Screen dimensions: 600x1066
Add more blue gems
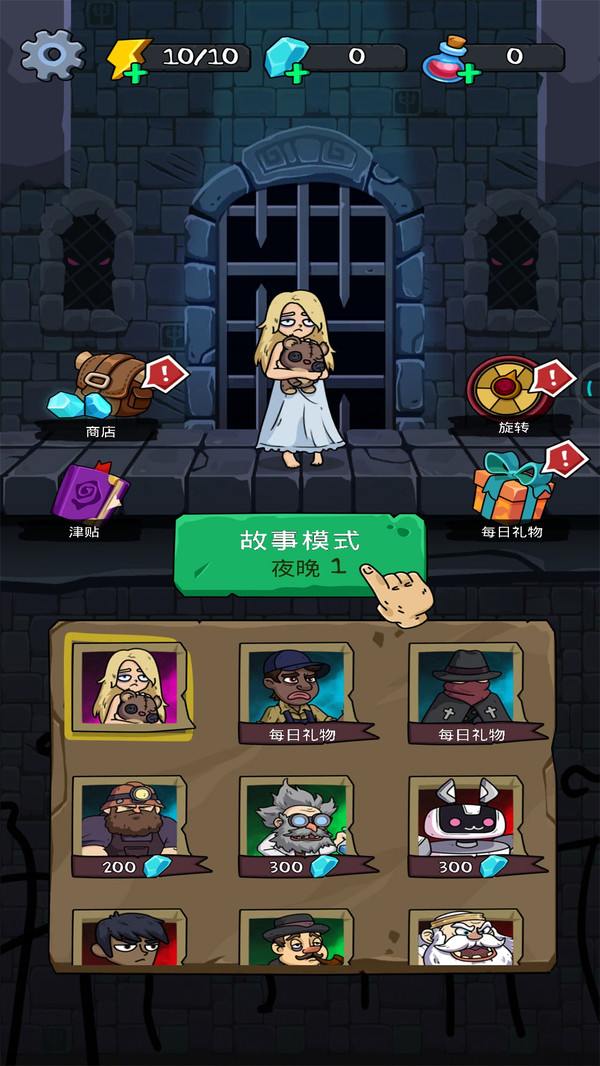pos(296,73)
